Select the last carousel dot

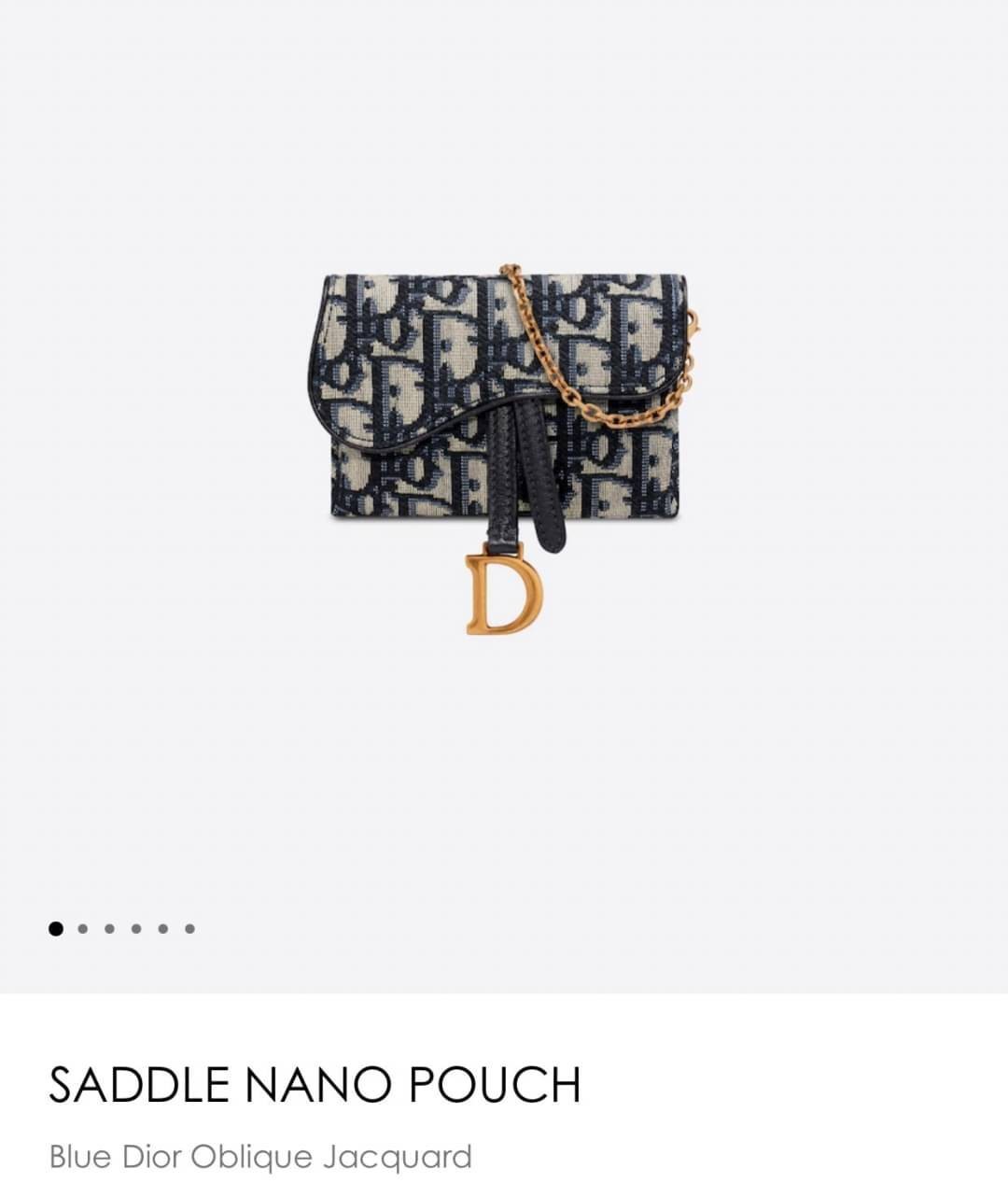[x=191, y=928]
